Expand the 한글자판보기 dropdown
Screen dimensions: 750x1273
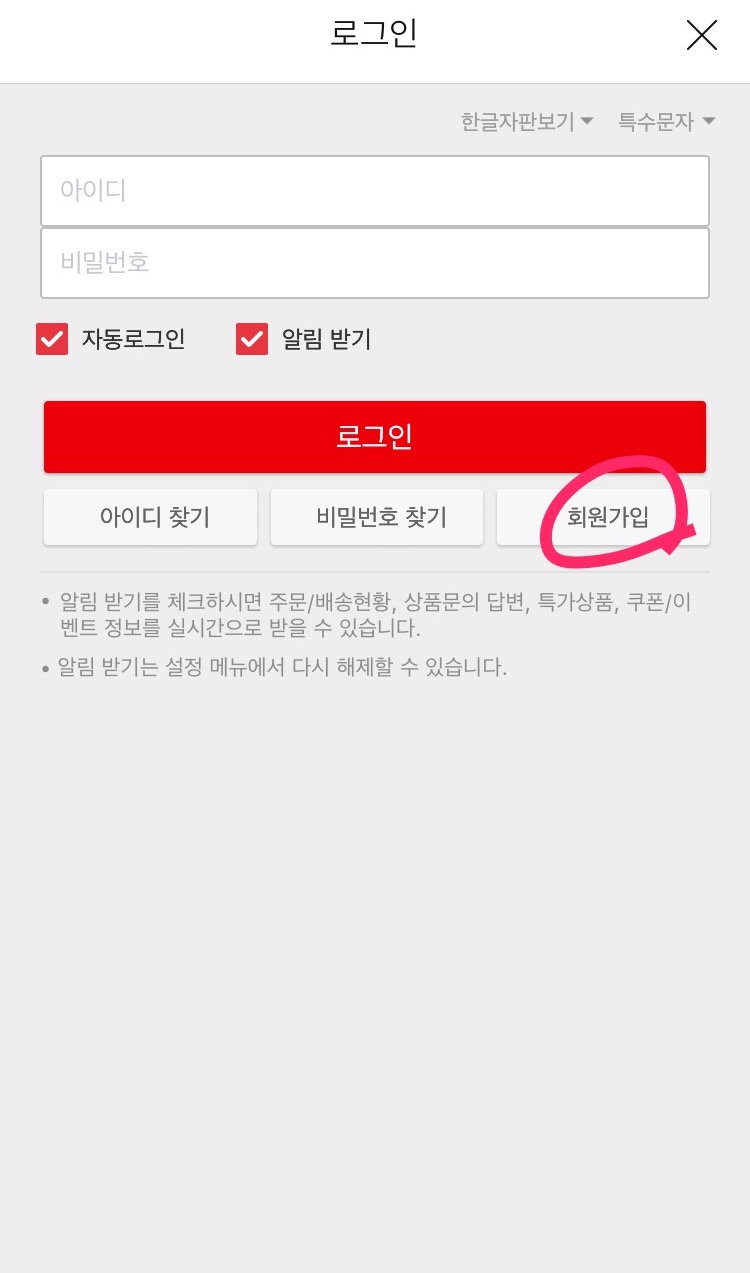(x=527, y=121)
